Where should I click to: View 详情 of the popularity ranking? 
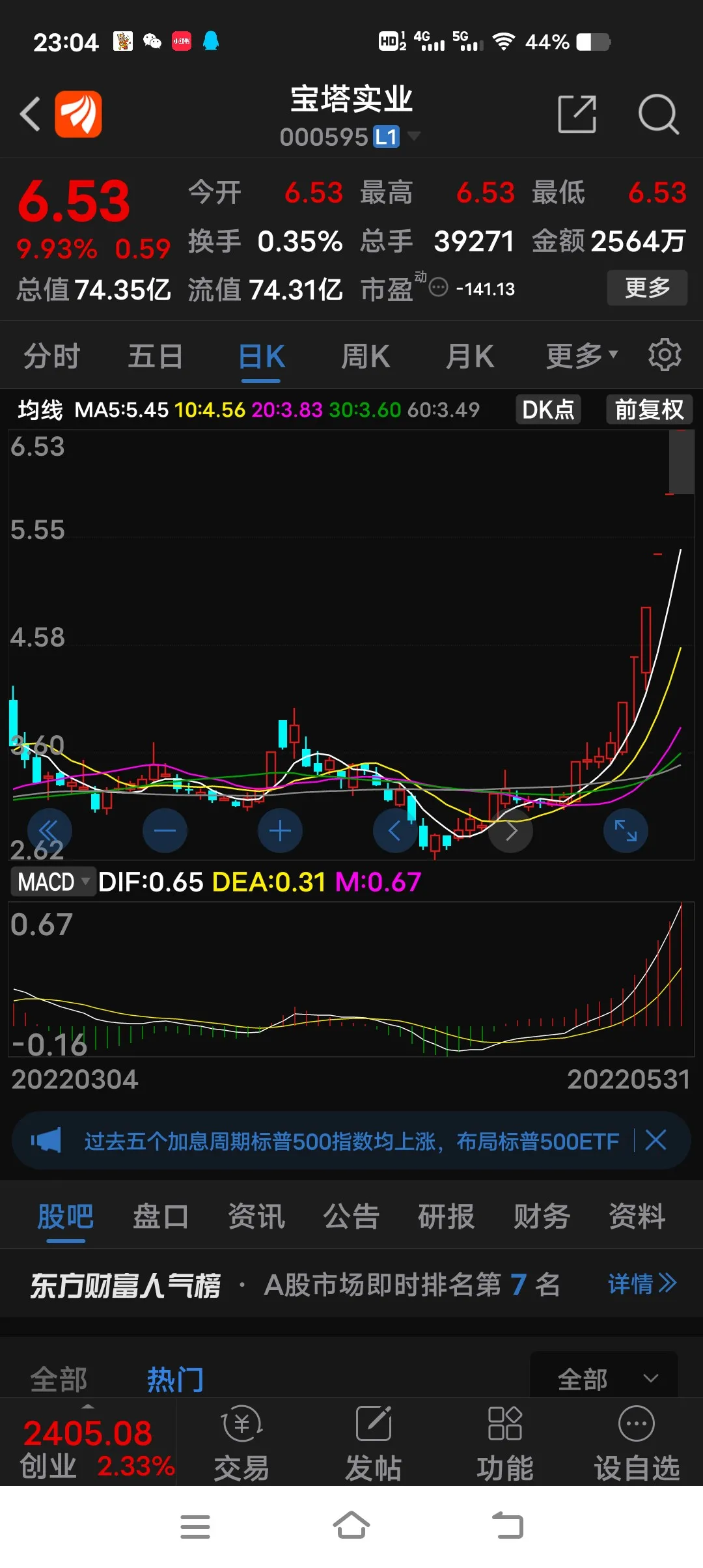[x=642, y=1284]
